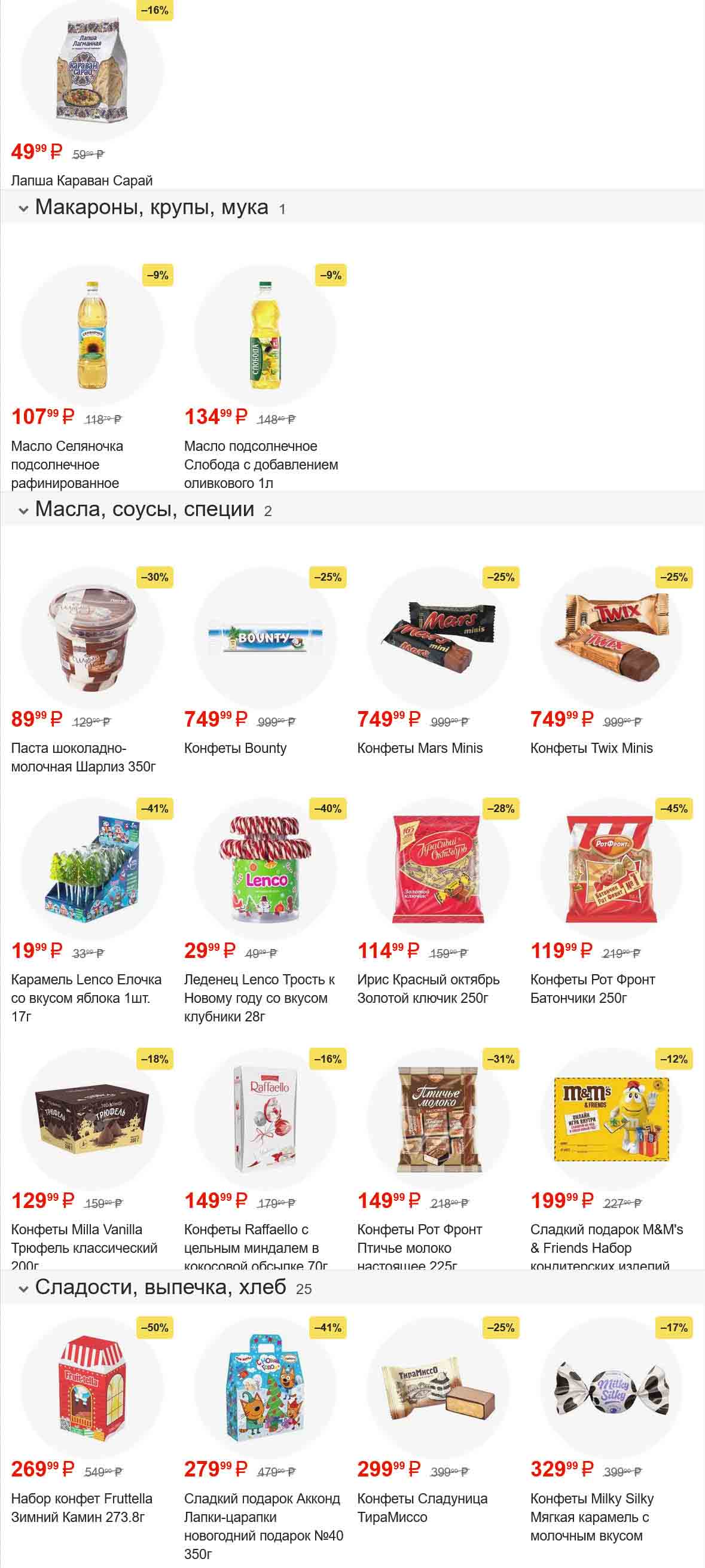The width and height of the screenshot is (705, 1568).
Task: Select Конфеты Bounty product card
Action: click(265, 637)
